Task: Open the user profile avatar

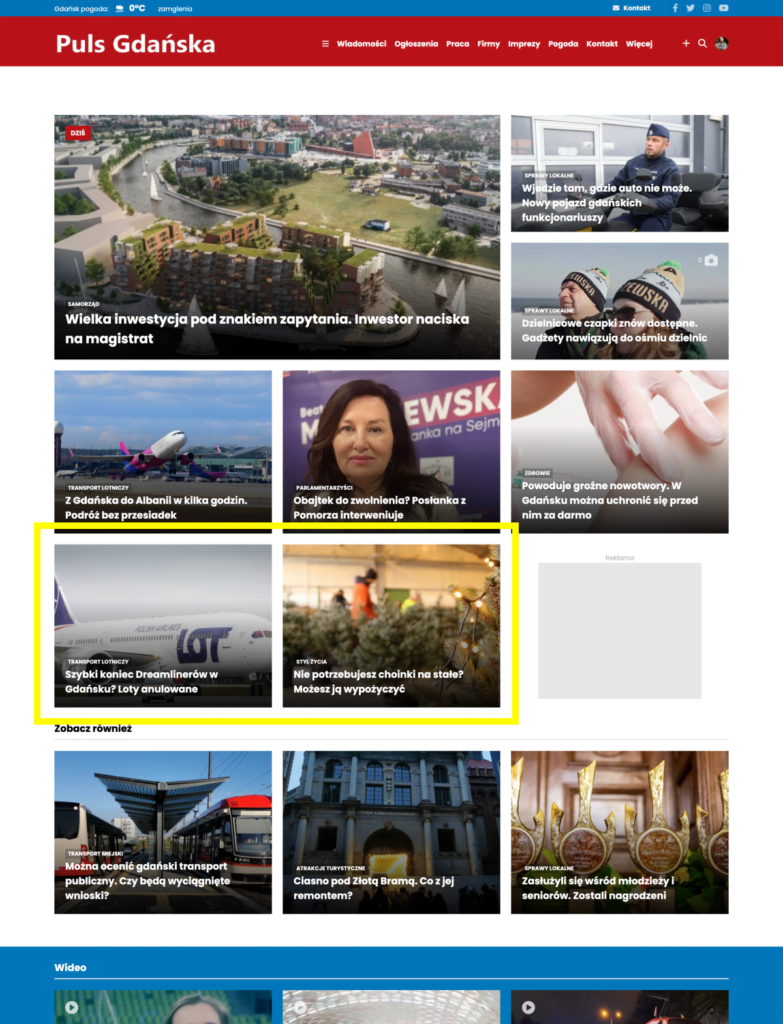Action: 721,44
